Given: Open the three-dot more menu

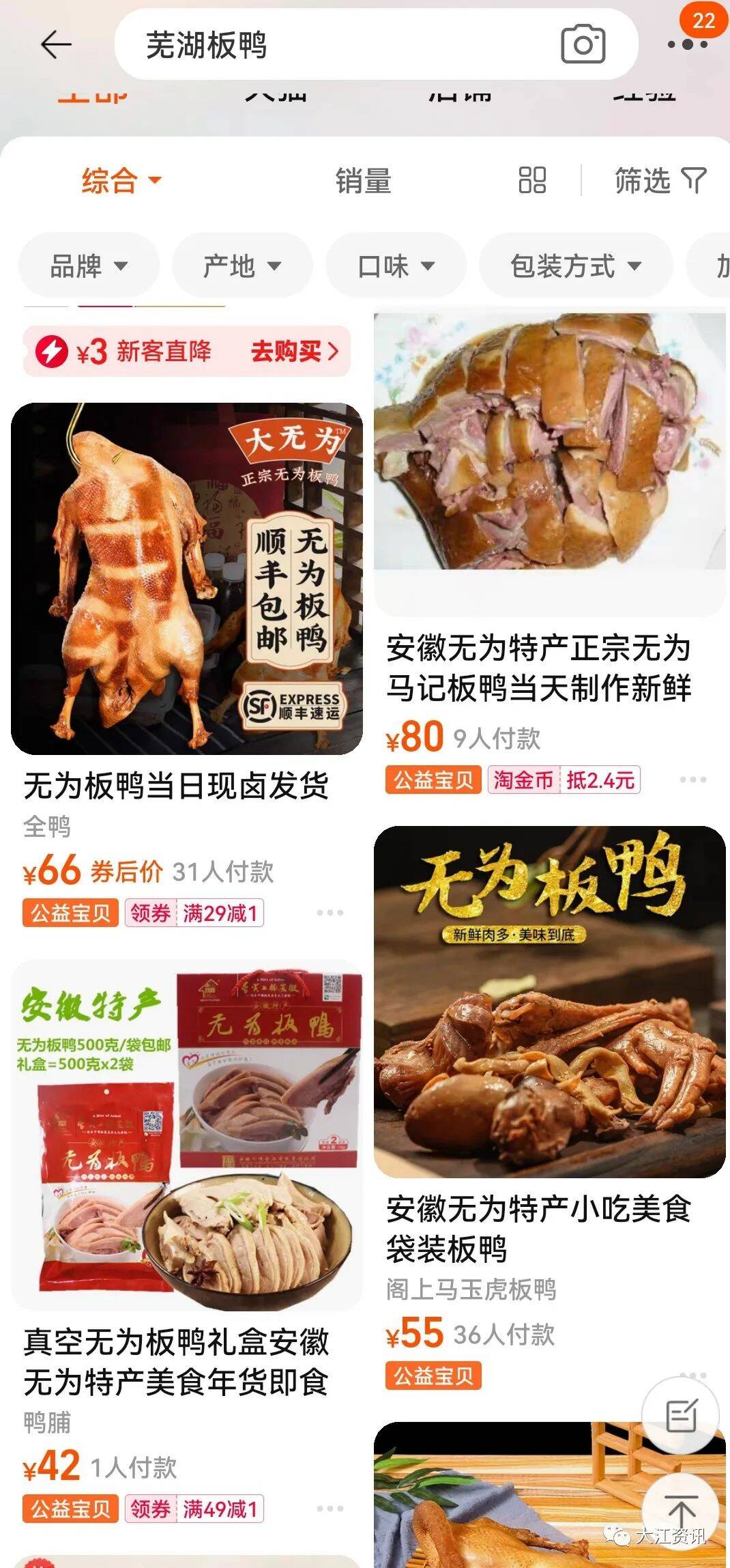Looking at the screenshot, I should click(687, 45).
